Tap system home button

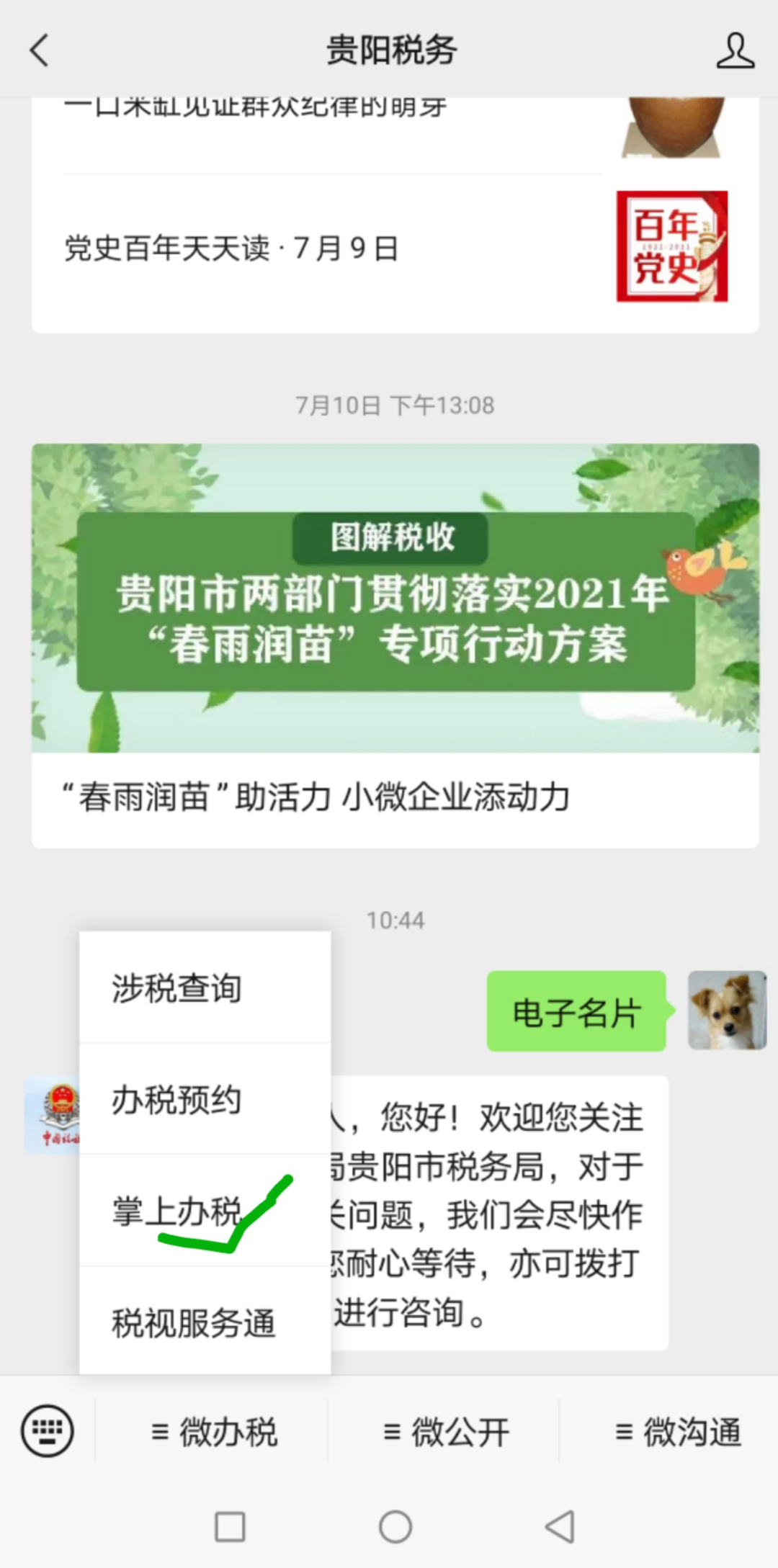point(395,1526)
